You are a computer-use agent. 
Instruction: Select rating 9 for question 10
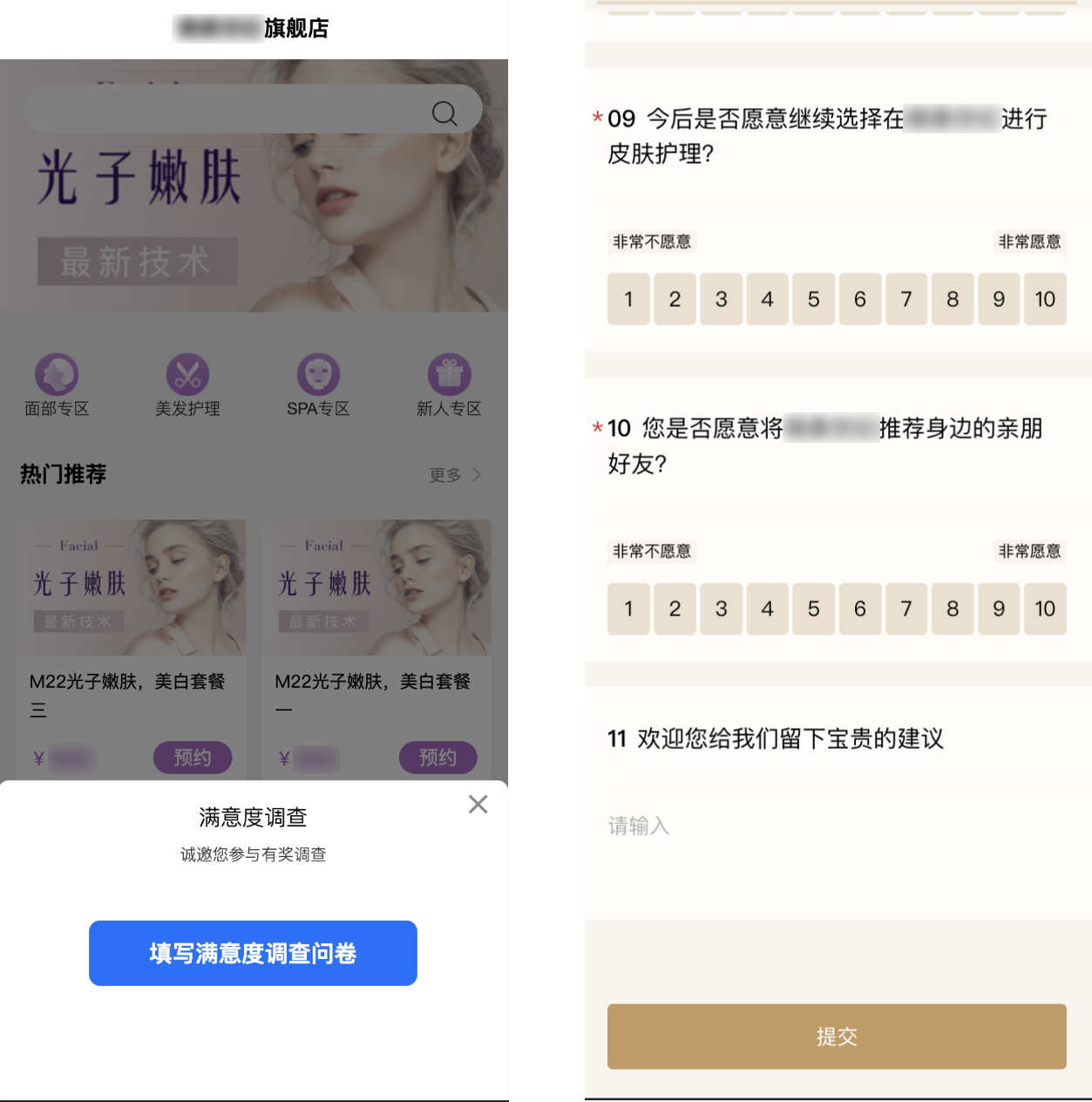(999, 609)
